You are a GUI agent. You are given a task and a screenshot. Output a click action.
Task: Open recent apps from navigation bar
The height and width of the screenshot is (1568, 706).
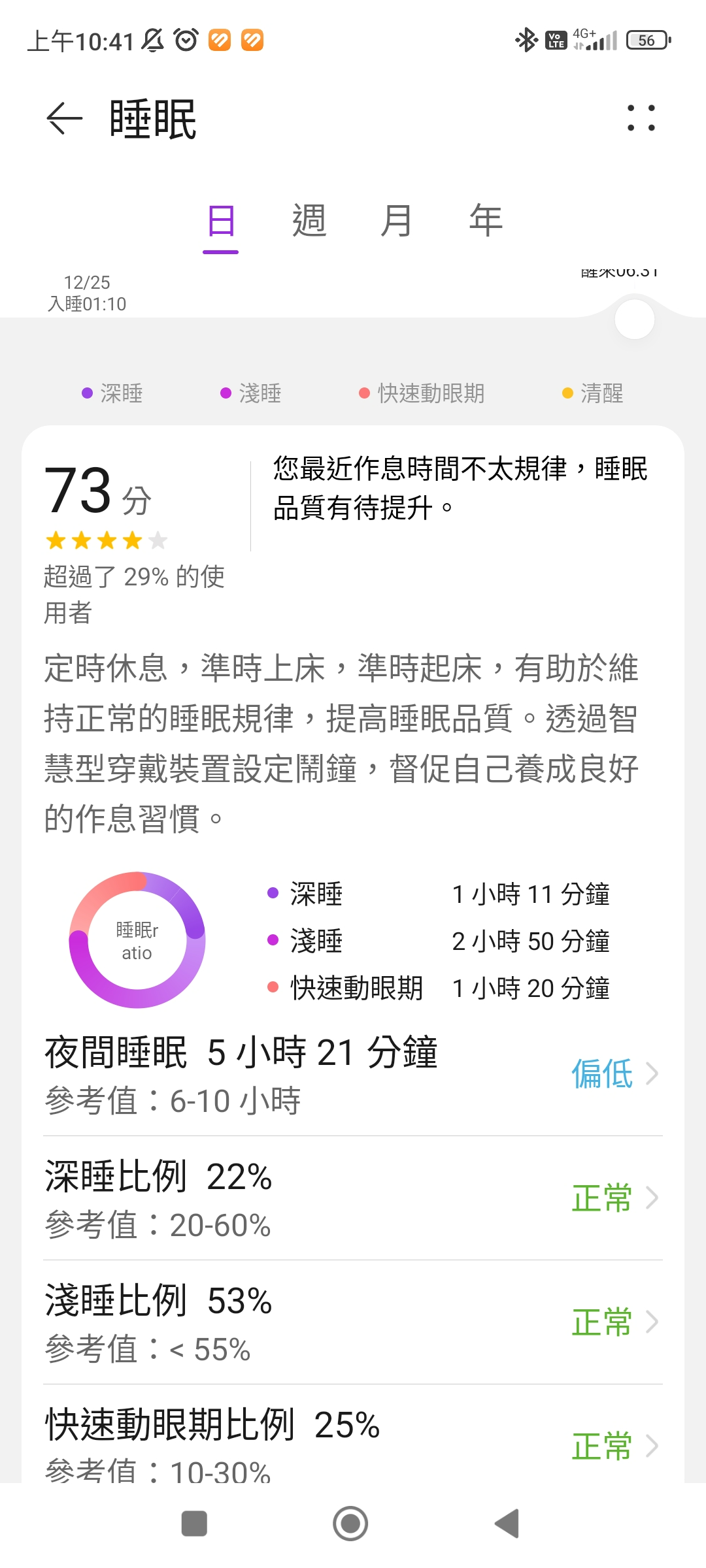point(194,1524)
